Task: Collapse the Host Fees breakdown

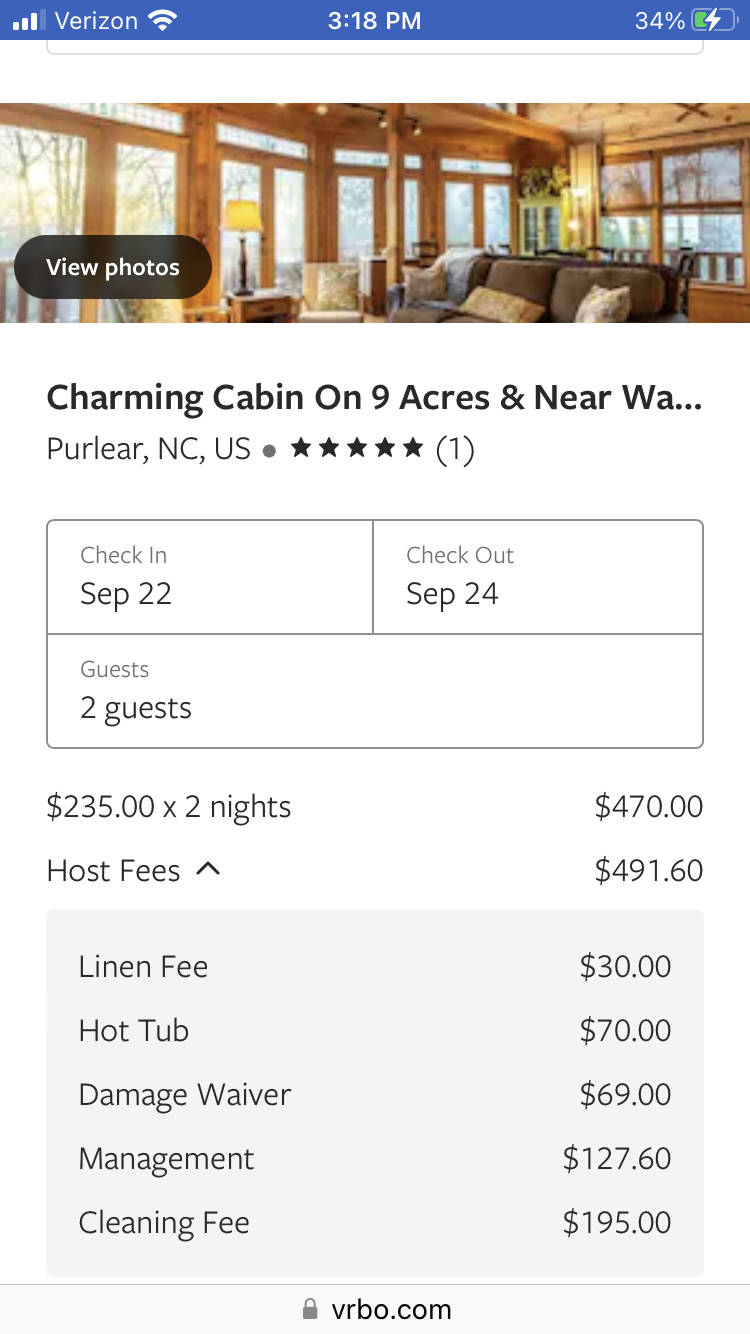Action: [x=207, y=869]
